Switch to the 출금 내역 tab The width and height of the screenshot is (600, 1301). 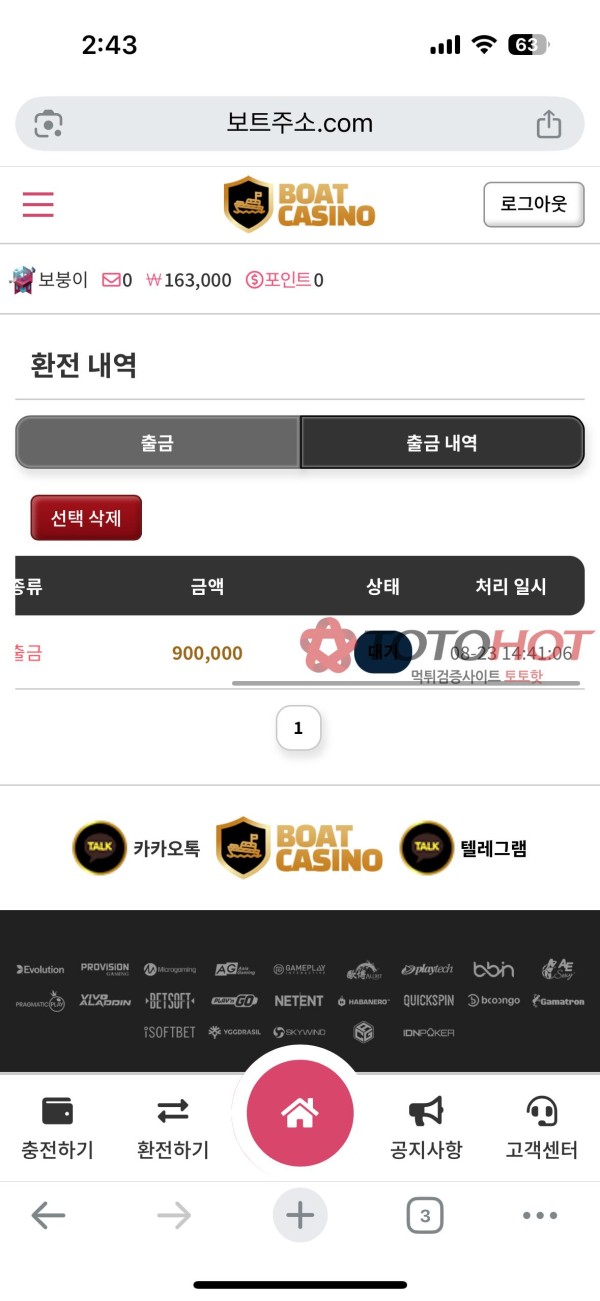tap(441, 442)
